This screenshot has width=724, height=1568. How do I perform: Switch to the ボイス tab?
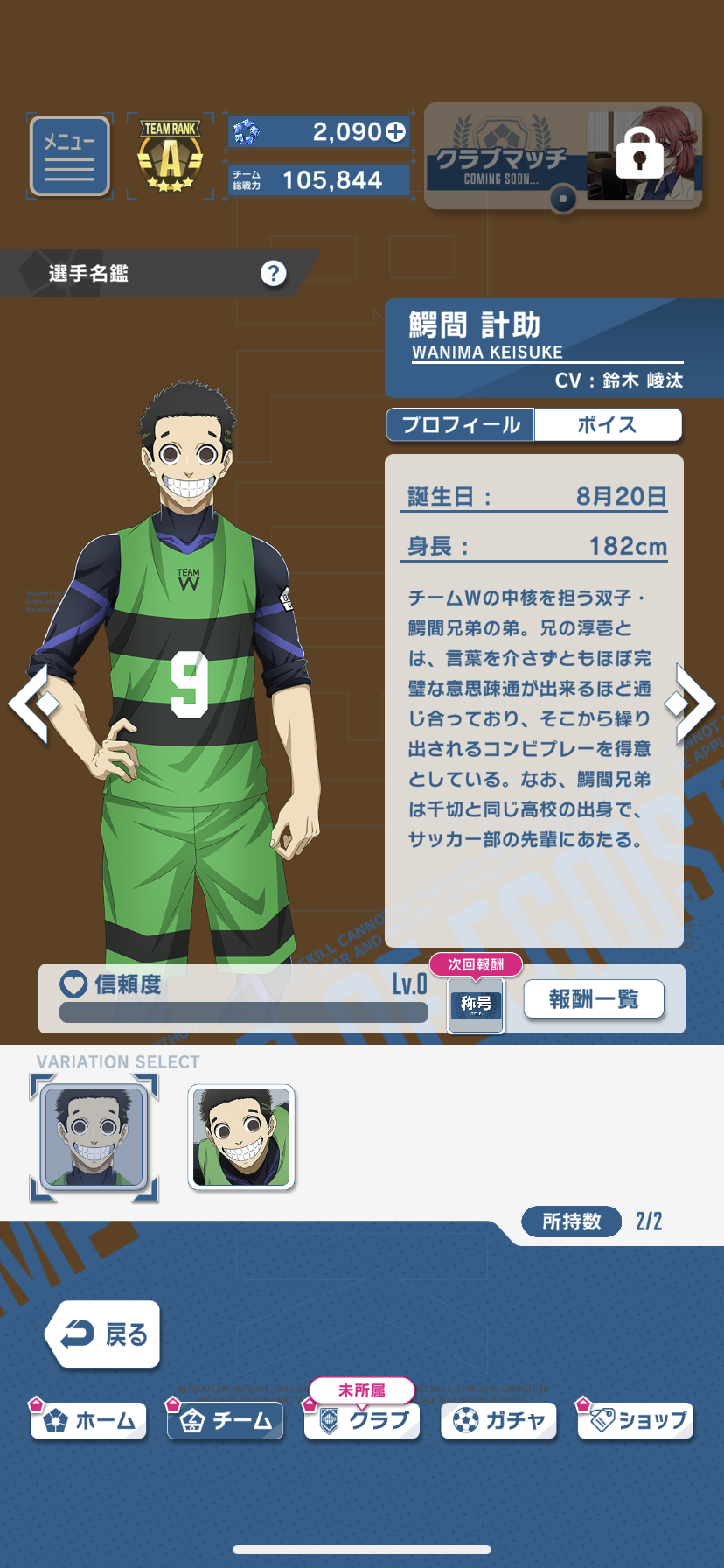coord(608,425)
